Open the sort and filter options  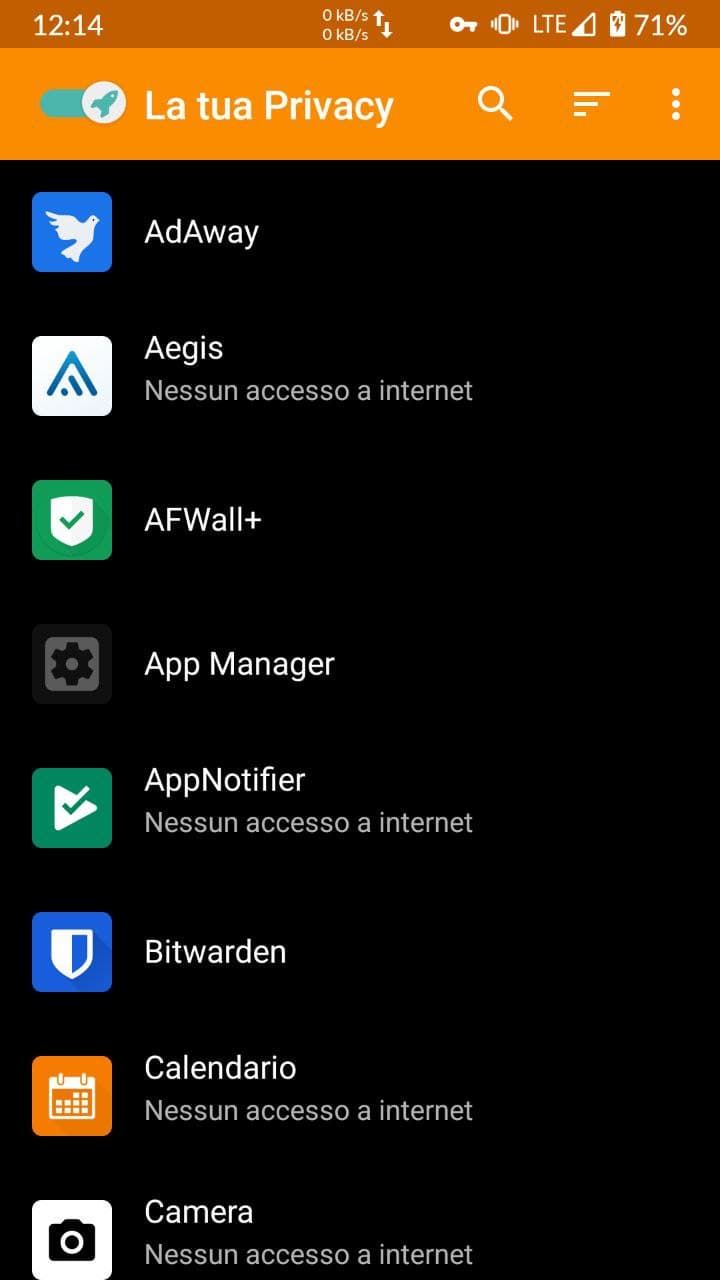coord(591,104)
